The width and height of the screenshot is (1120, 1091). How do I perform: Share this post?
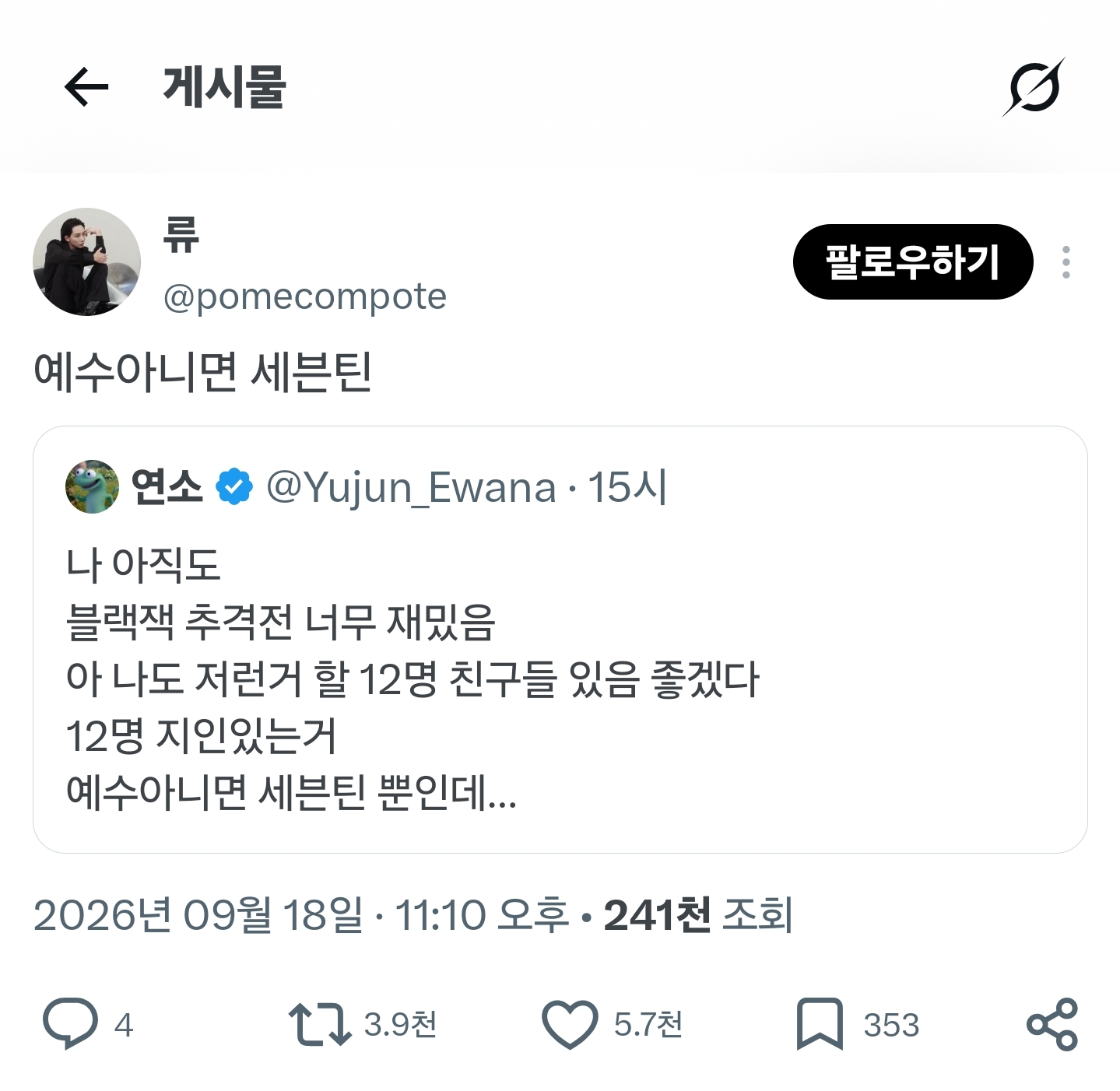click(x=1052, y=1024)
